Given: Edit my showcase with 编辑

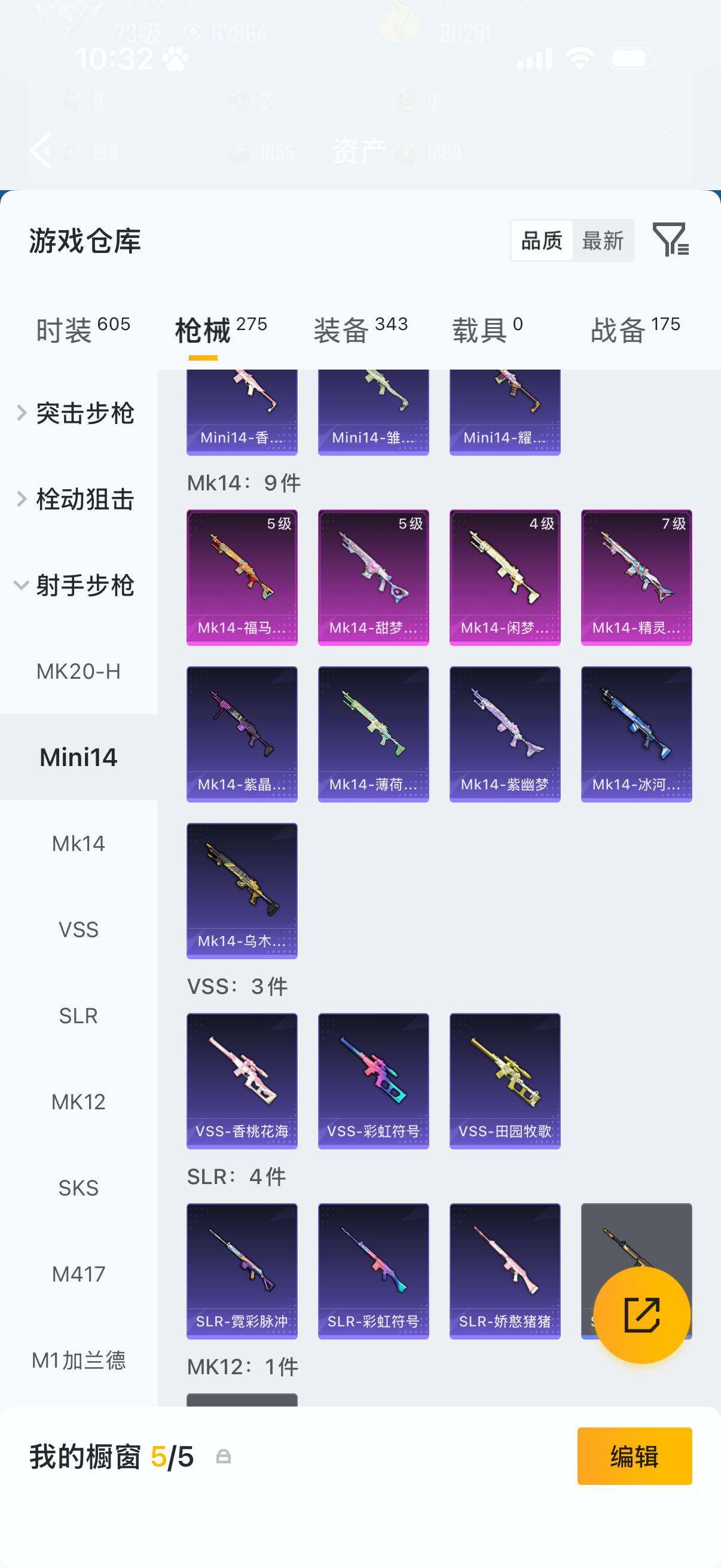Looking at the screenshot, I should [x=634, y=1457].
